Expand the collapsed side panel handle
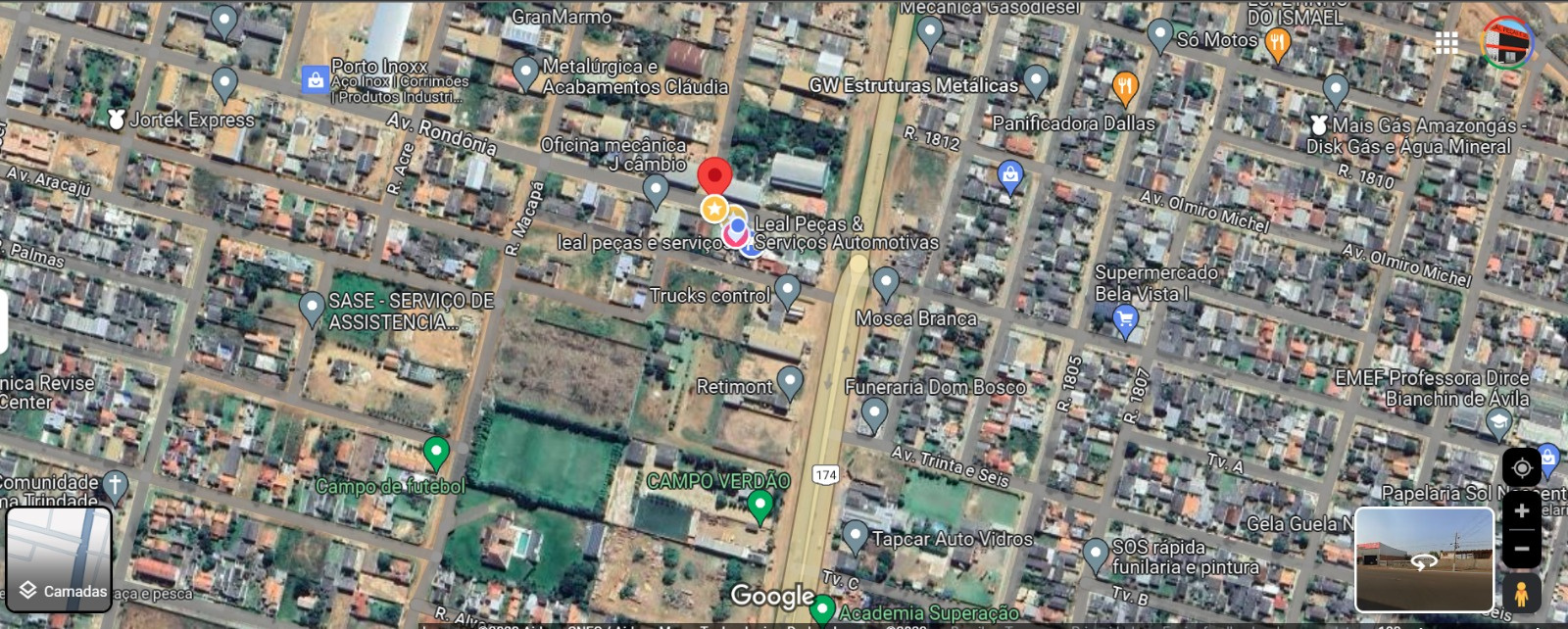Viewport: 1568px width, 629px height. (4, 321)
